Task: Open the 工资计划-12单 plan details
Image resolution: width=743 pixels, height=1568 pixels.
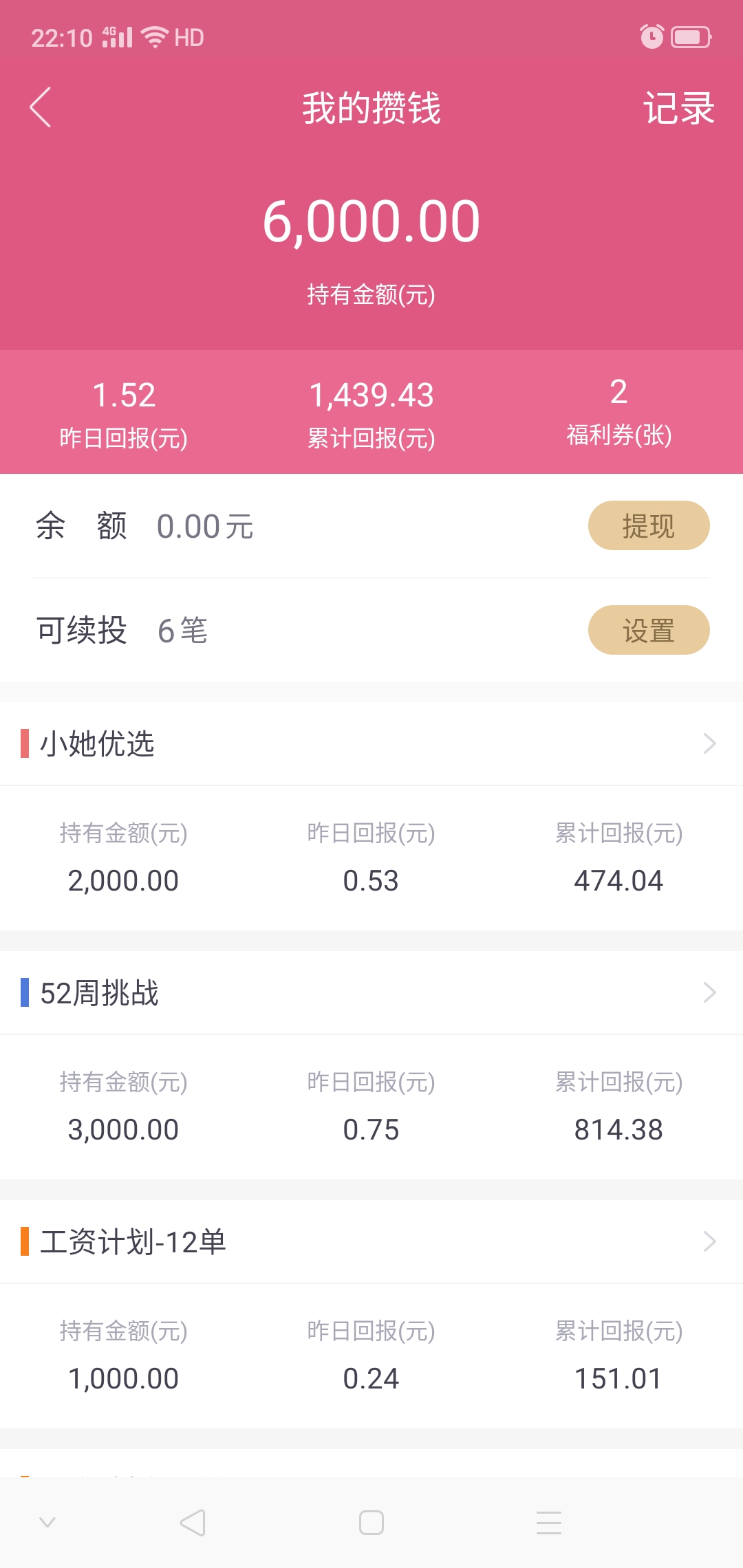Action: [371, 1241]
